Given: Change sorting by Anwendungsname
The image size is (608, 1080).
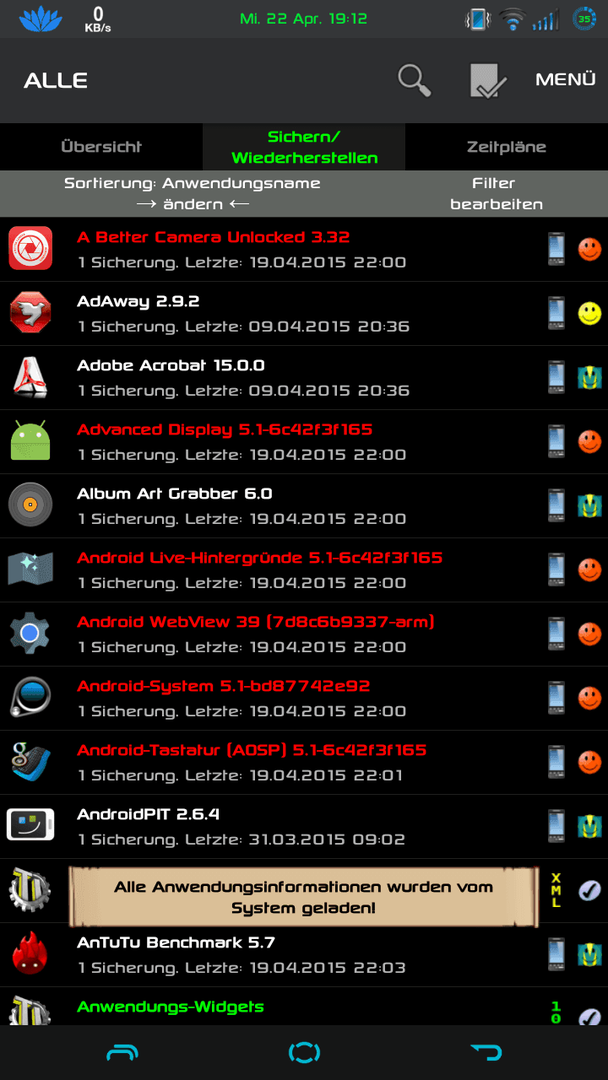Looking at the screenshot, I should pyautogui.click(x=192, y=194).
